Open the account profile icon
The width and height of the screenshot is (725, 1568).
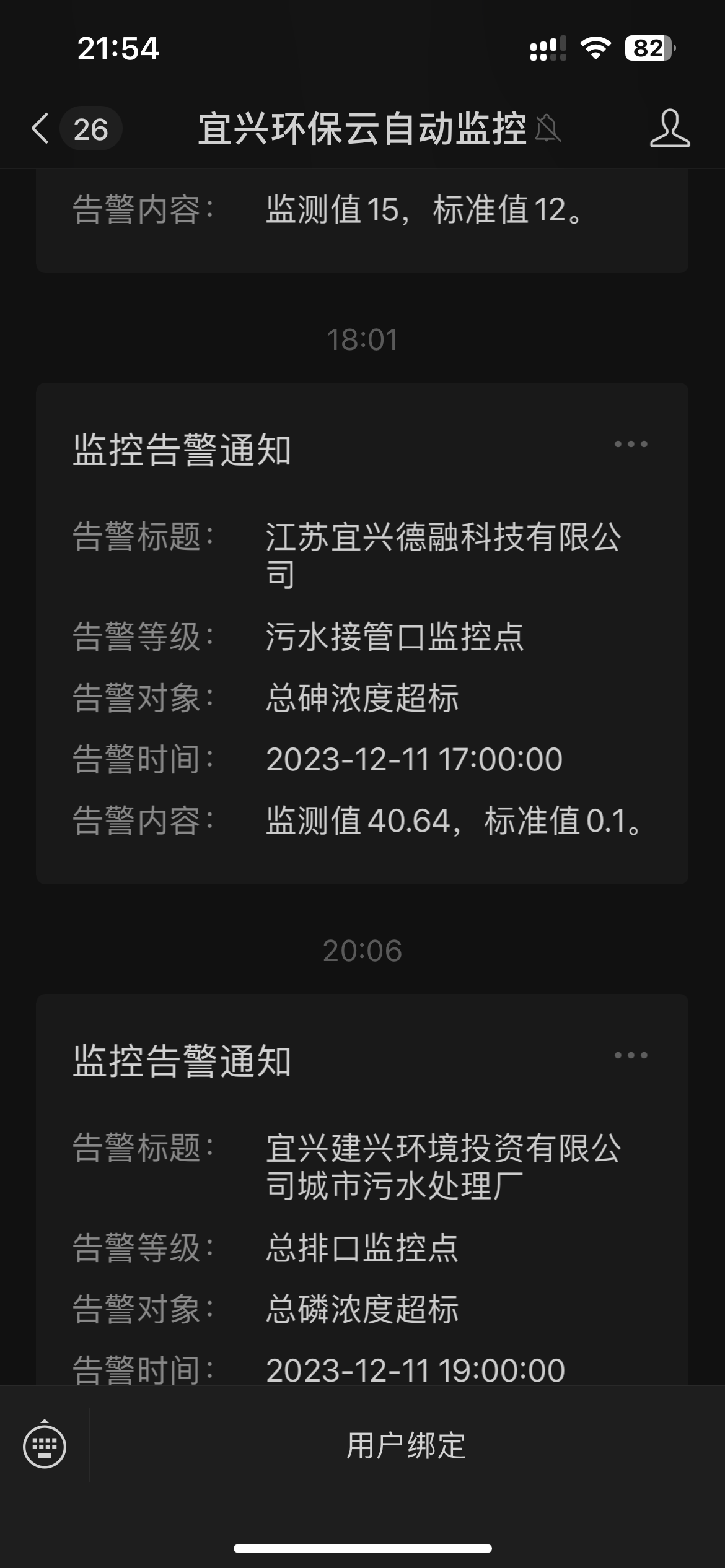pyautogui.click(x=669, y=129)
